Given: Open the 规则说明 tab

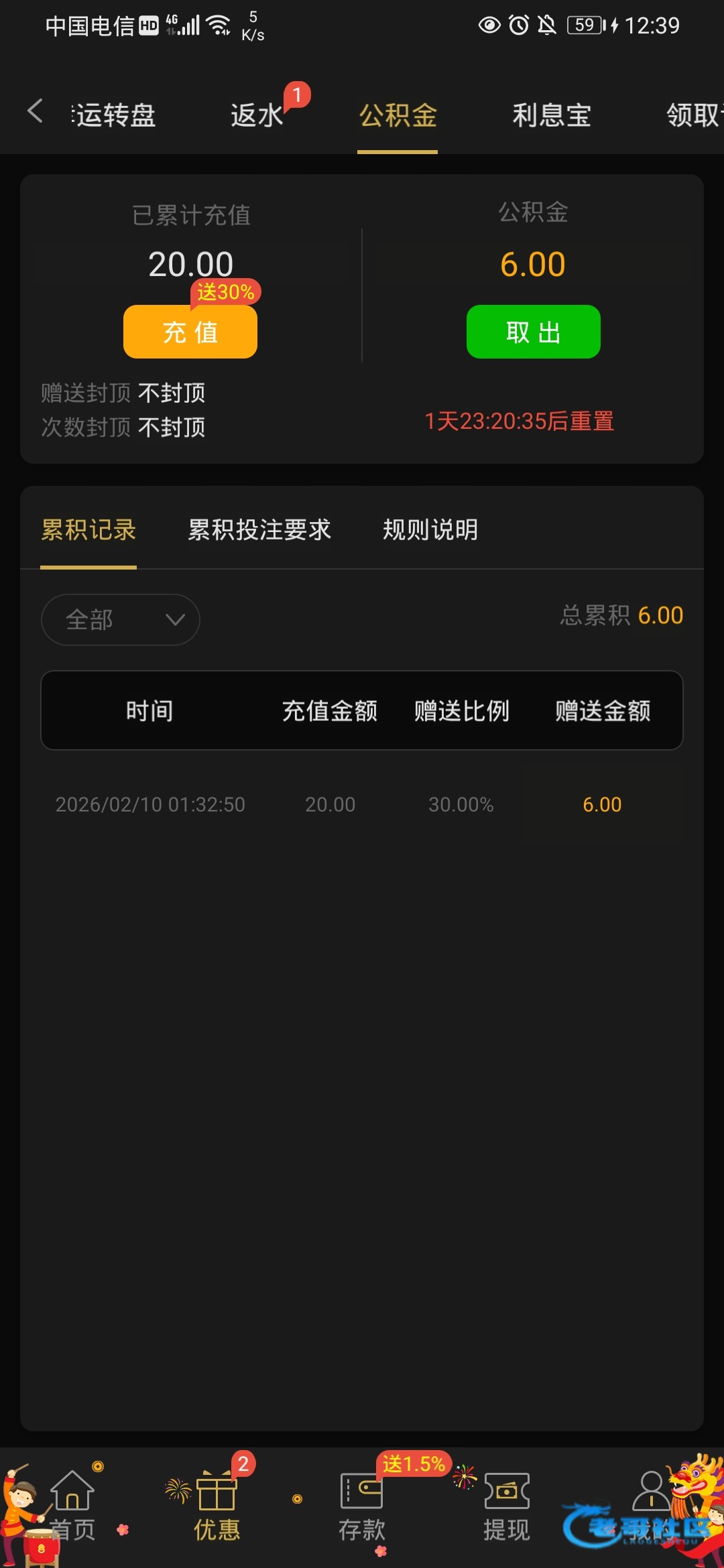Looking at the screenshot, I should coord(430,530).
